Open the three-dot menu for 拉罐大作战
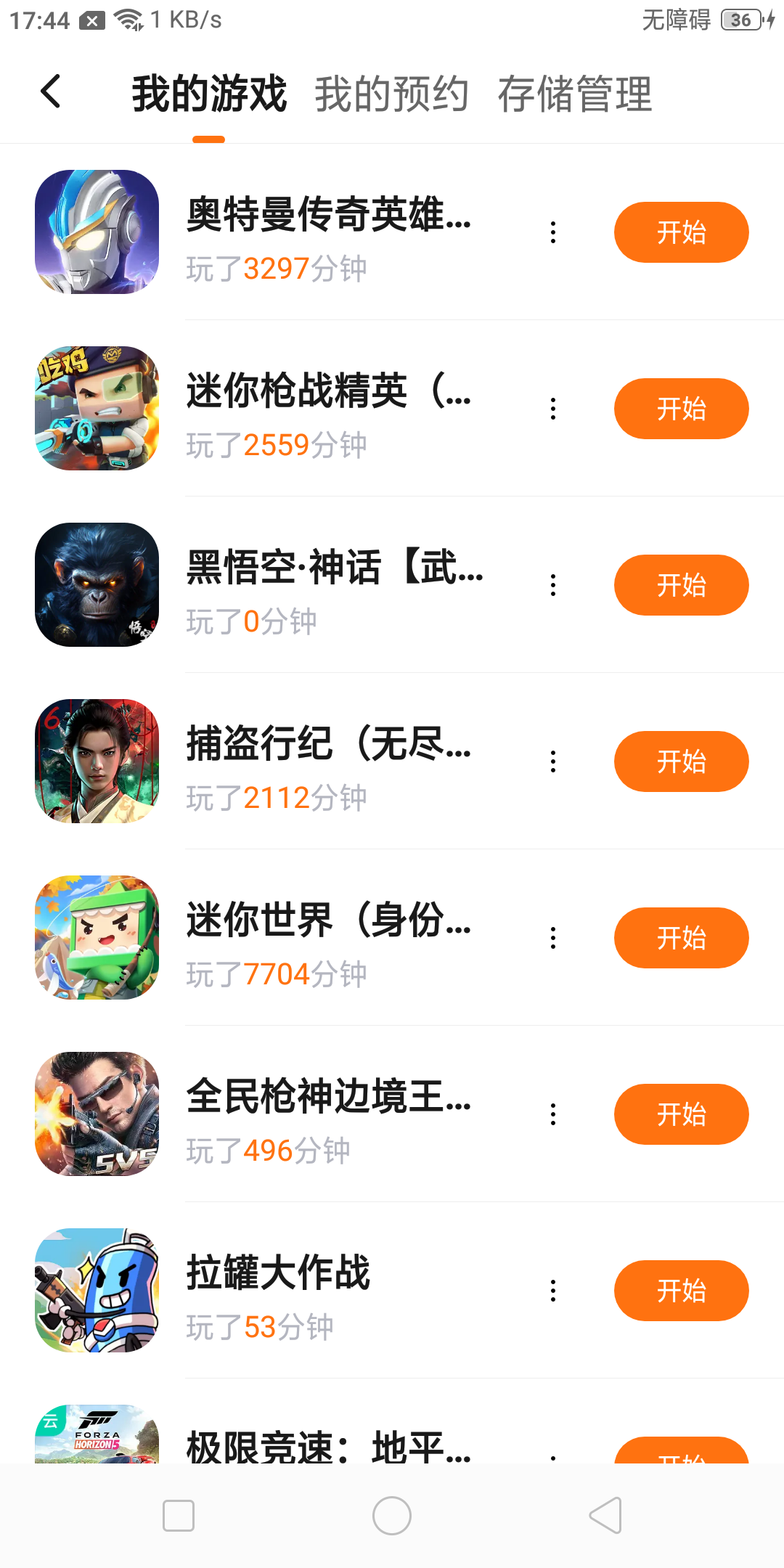784x1568 pixels. (x=553, y=1291)
